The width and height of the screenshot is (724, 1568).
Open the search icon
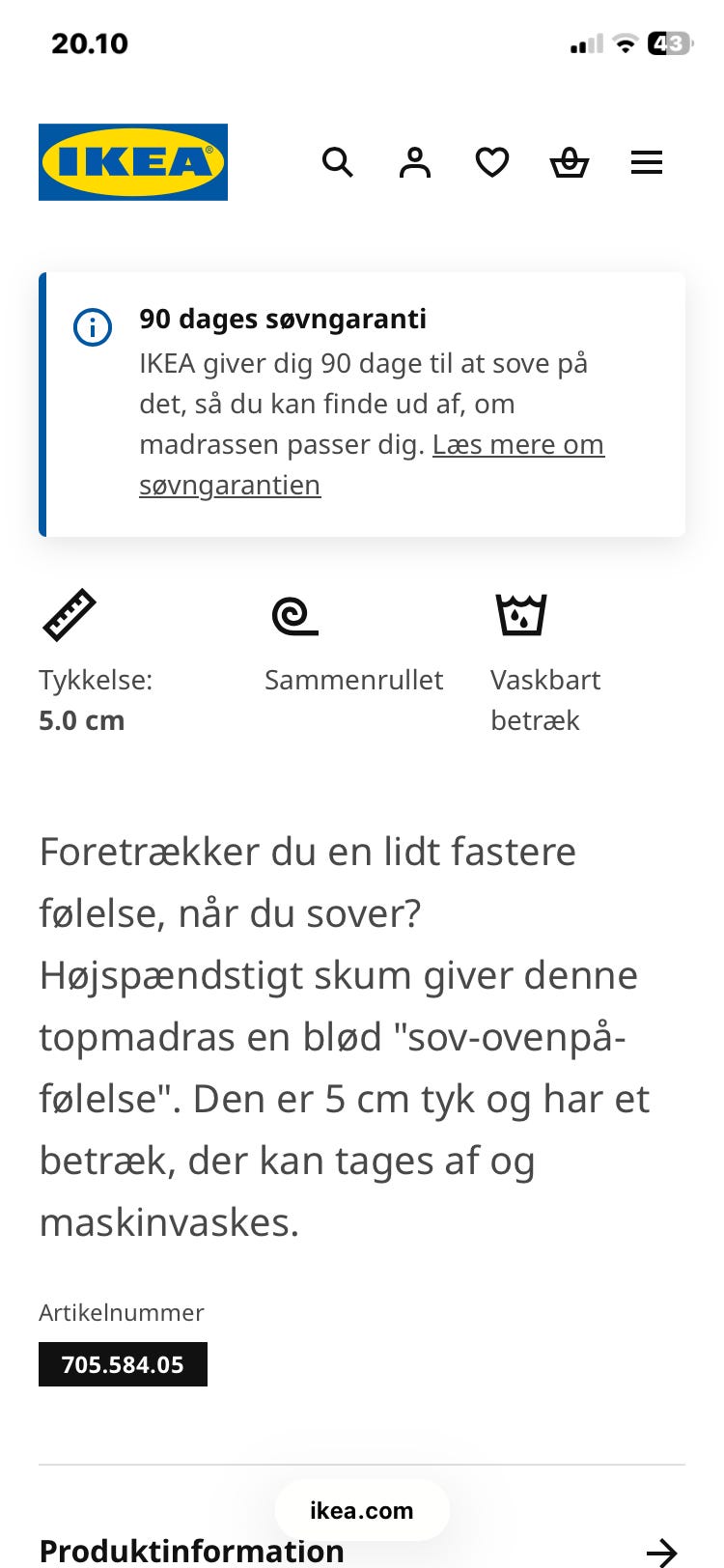[339, 162]
